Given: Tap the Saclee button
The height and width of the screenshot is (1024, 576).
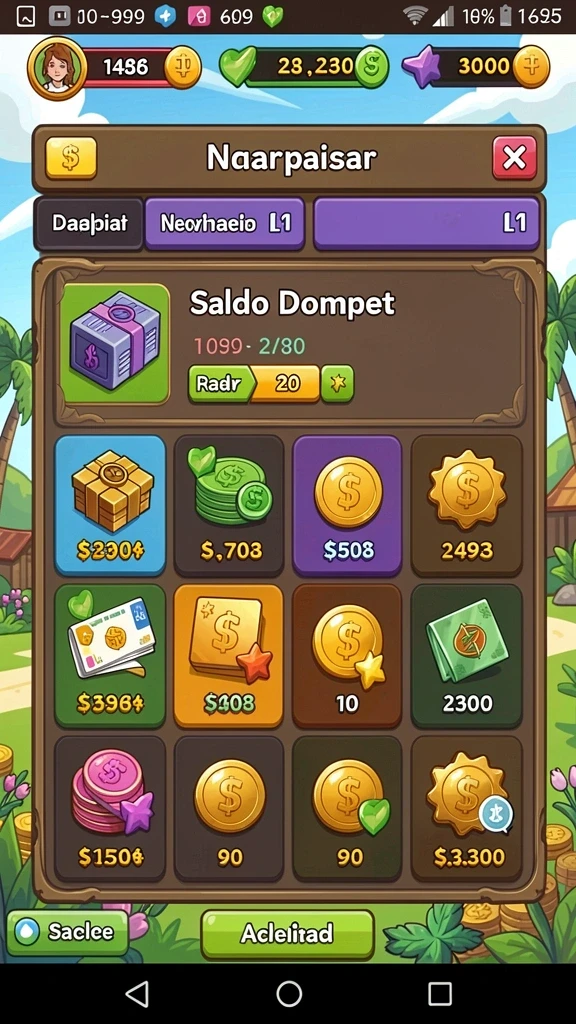Looking at the screenshot, I should (67, 932).
